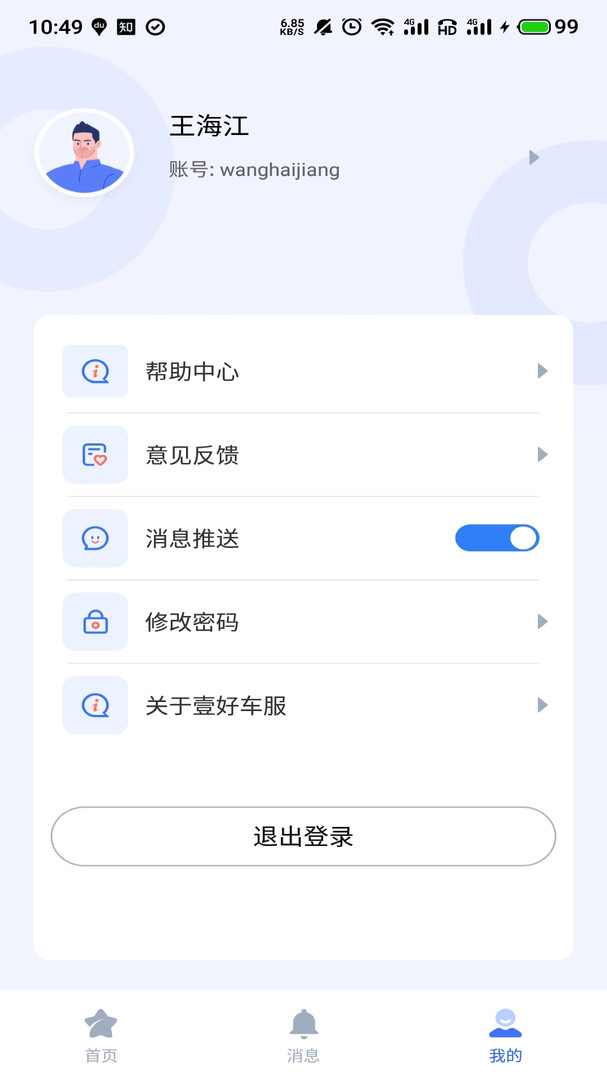Viewport: 607px width, 1080px height.
Task: Open 王海江's profile details
Action: pos(533,157)
